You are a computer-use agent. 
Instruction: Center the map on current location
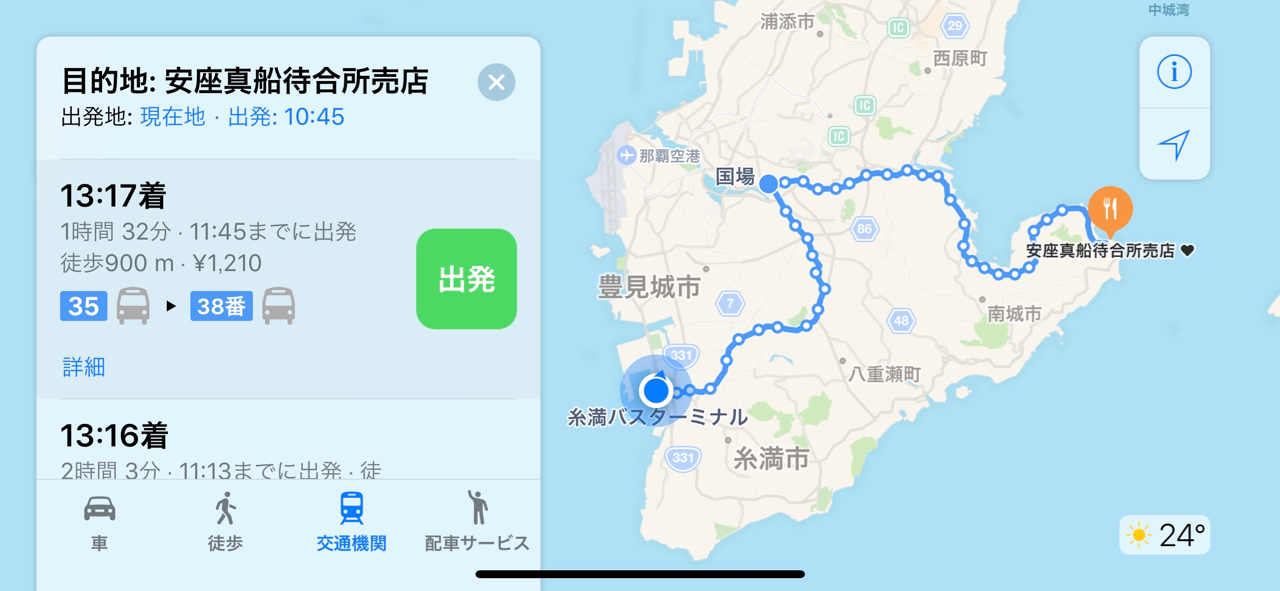1174,144
